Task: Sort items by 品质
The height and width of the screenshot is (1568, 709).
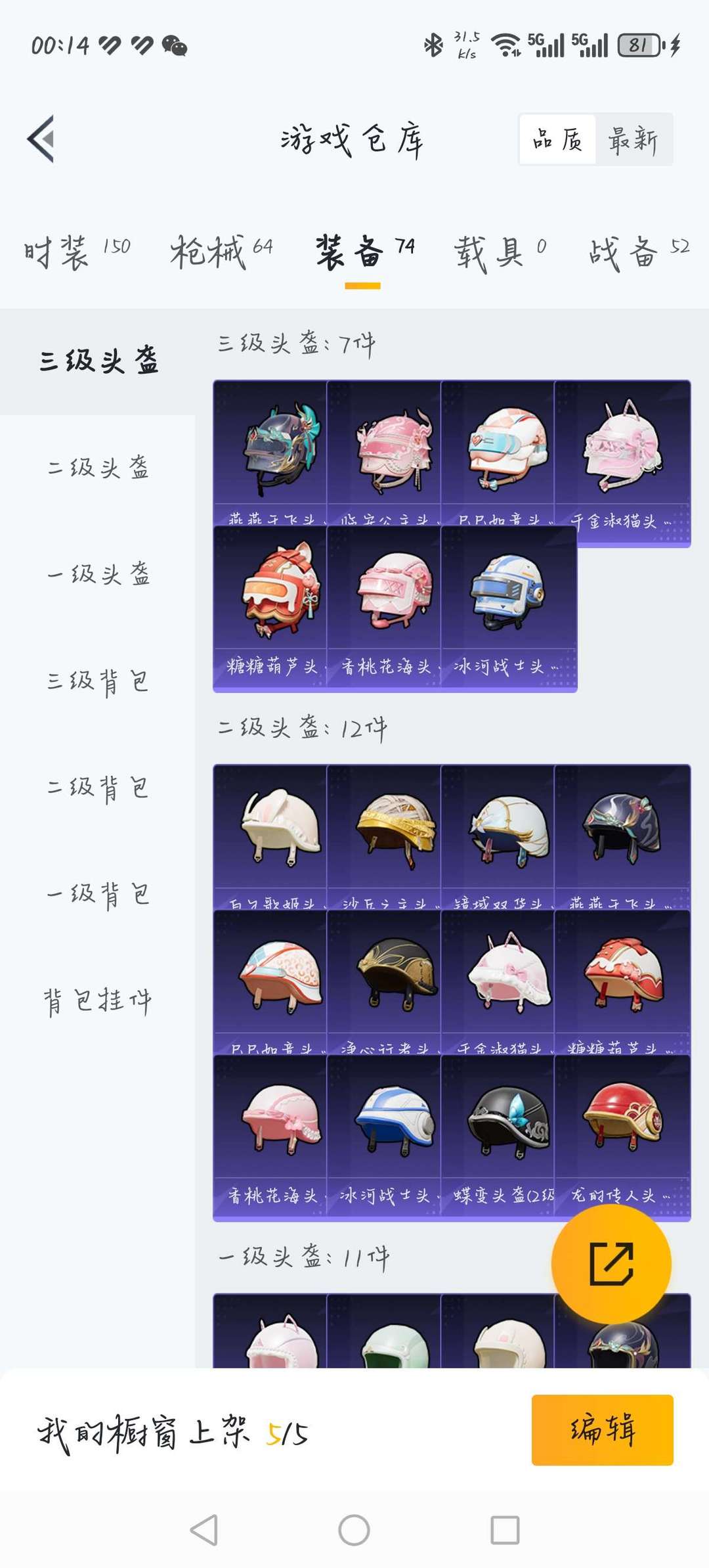Action: tap(557, 139)
